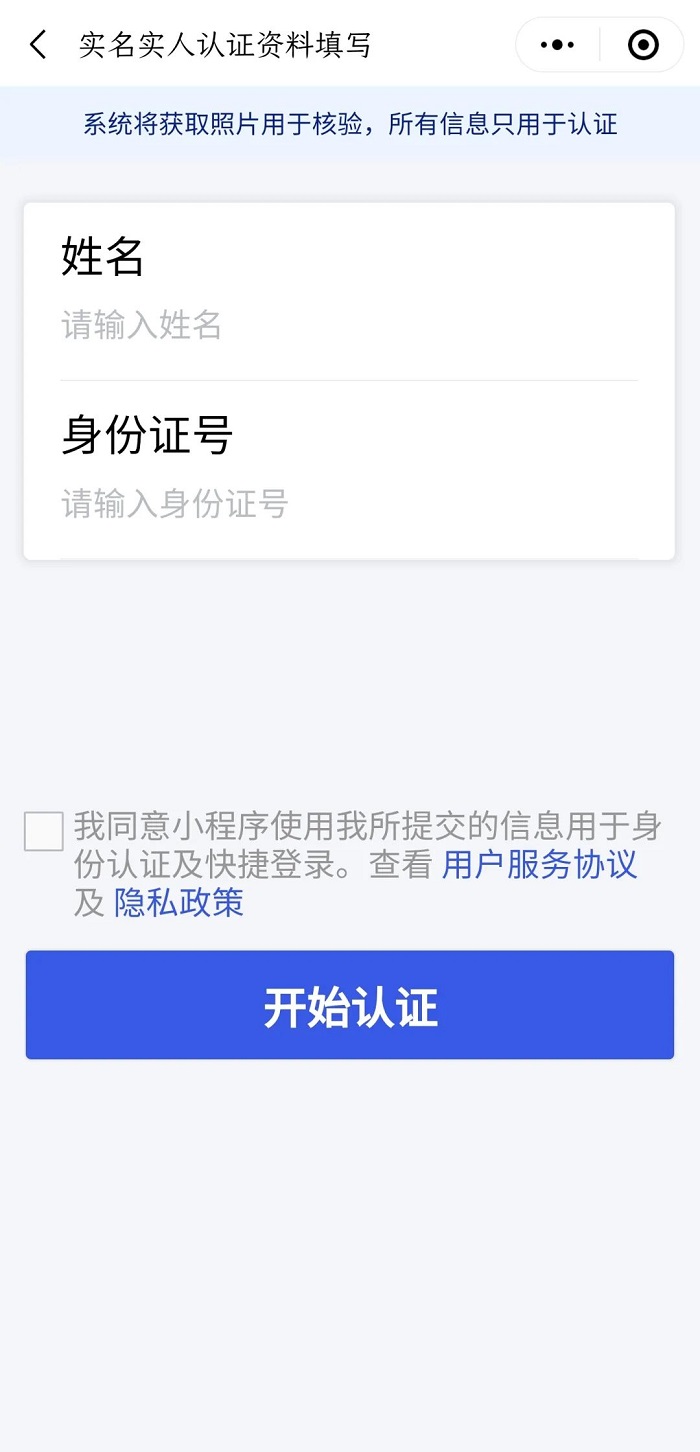The height and width of the screenshot is (1452, 700).
Task: View the 隐私政策 privacy policy
Action: tap(179, 903)
